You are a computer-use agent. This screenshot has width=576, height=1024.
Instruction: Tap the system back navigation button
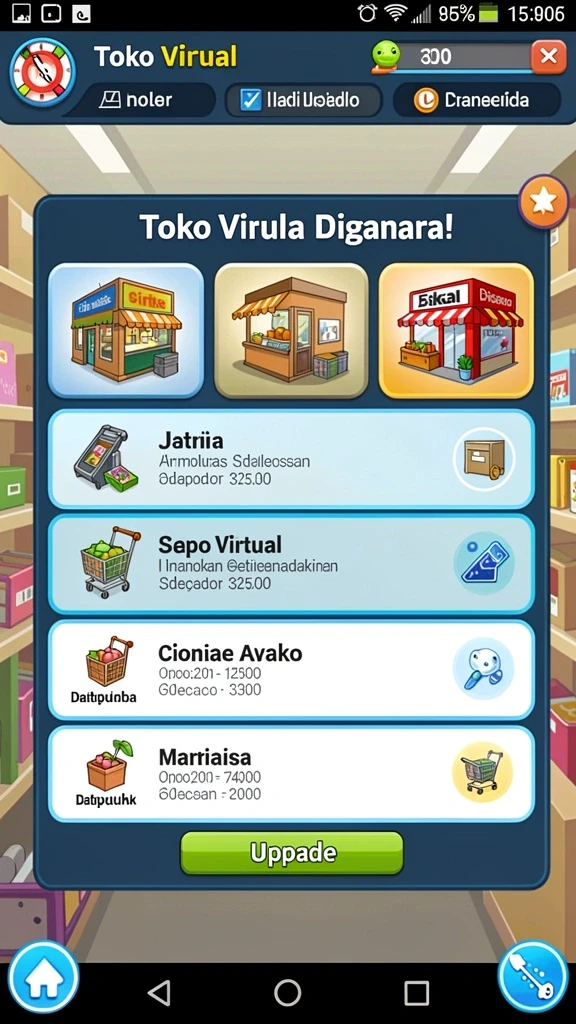tap(159, 992)
